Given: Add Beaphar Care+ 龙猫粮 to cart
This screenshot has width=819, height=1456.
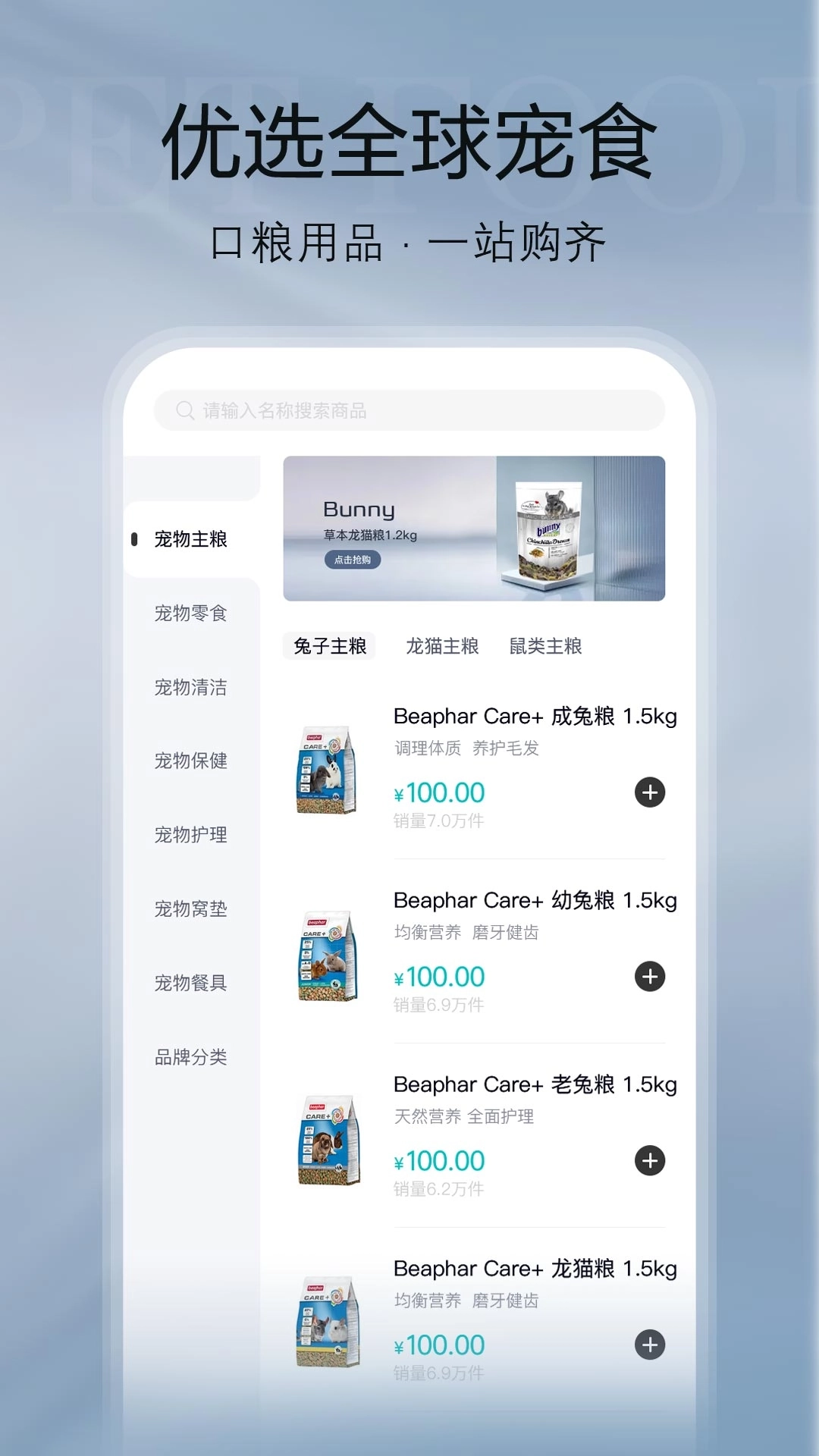Looking at the screenshot, I should coord(648,1344).
